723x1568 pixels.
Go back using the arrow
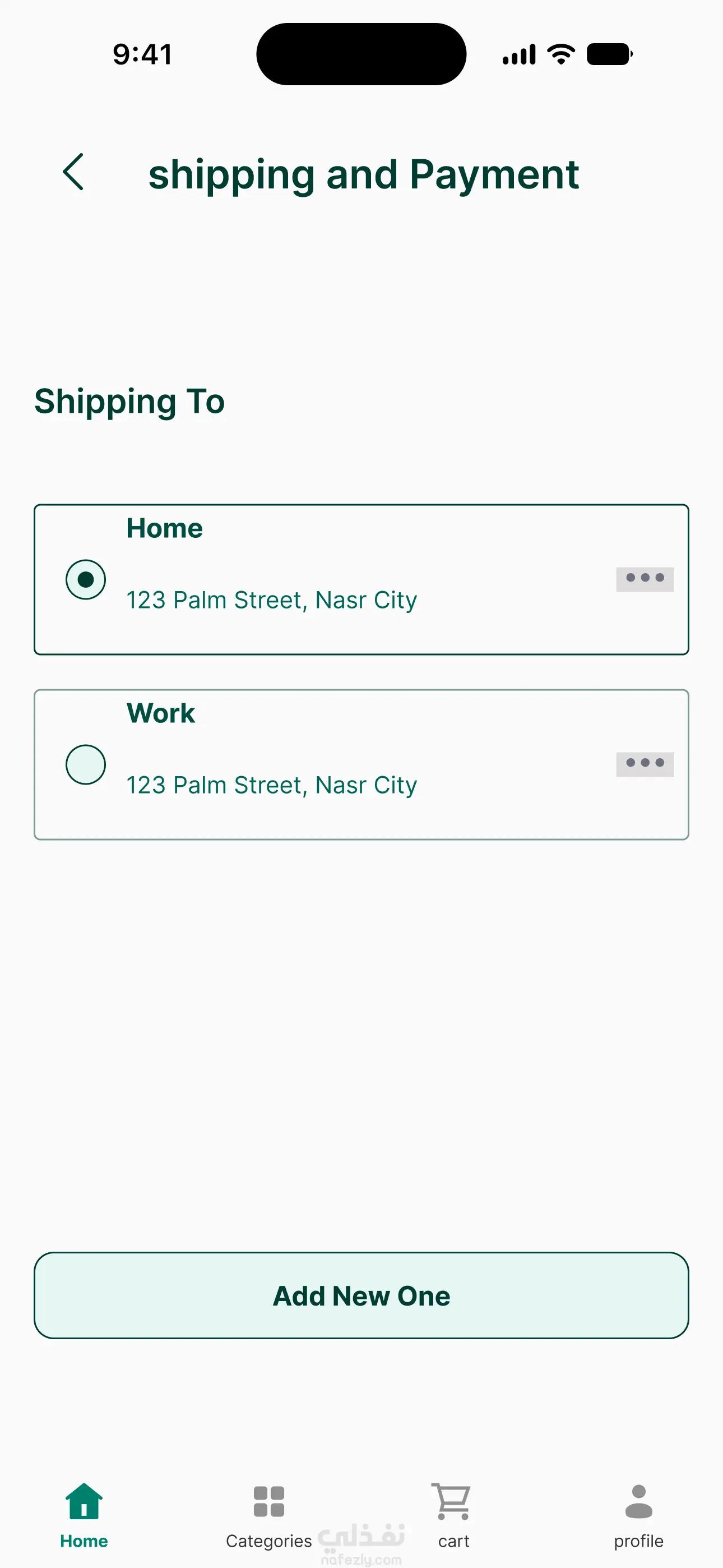point(73,172)
